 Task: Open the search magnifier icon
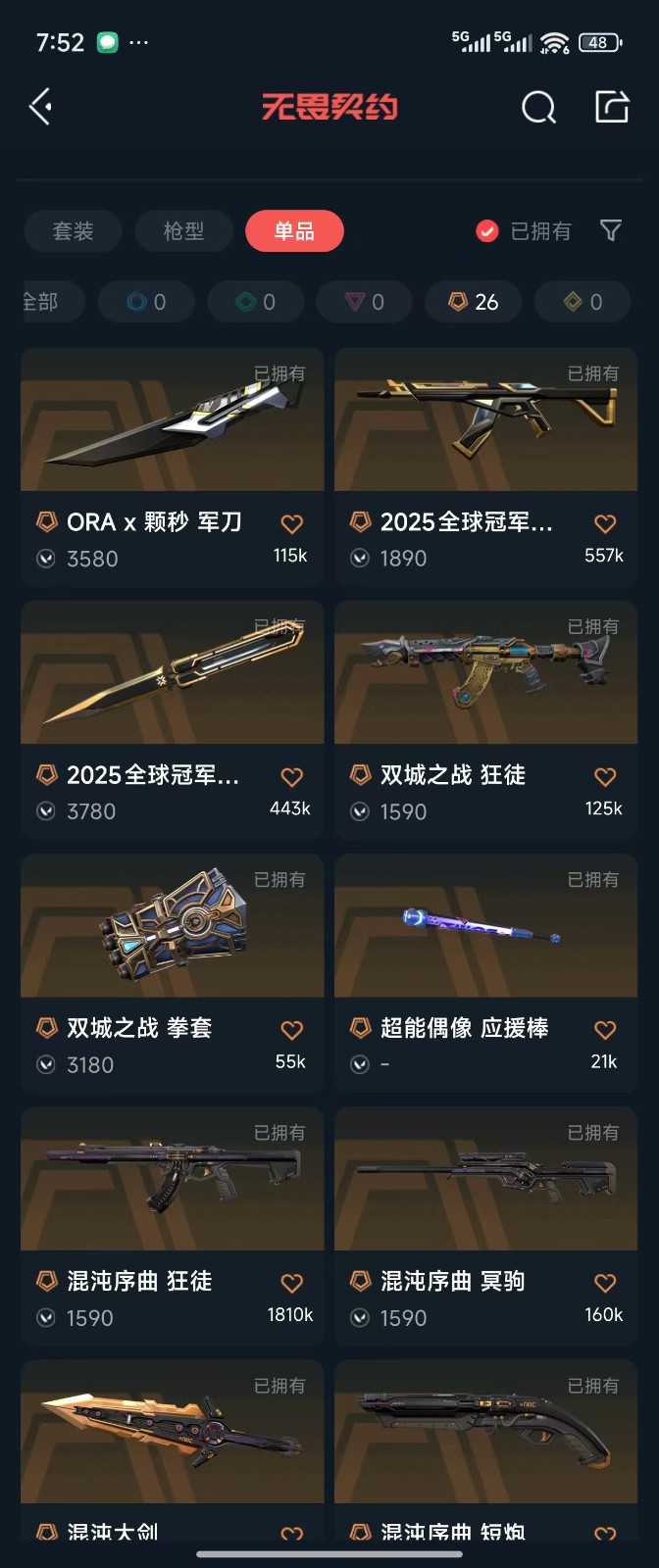538,107
